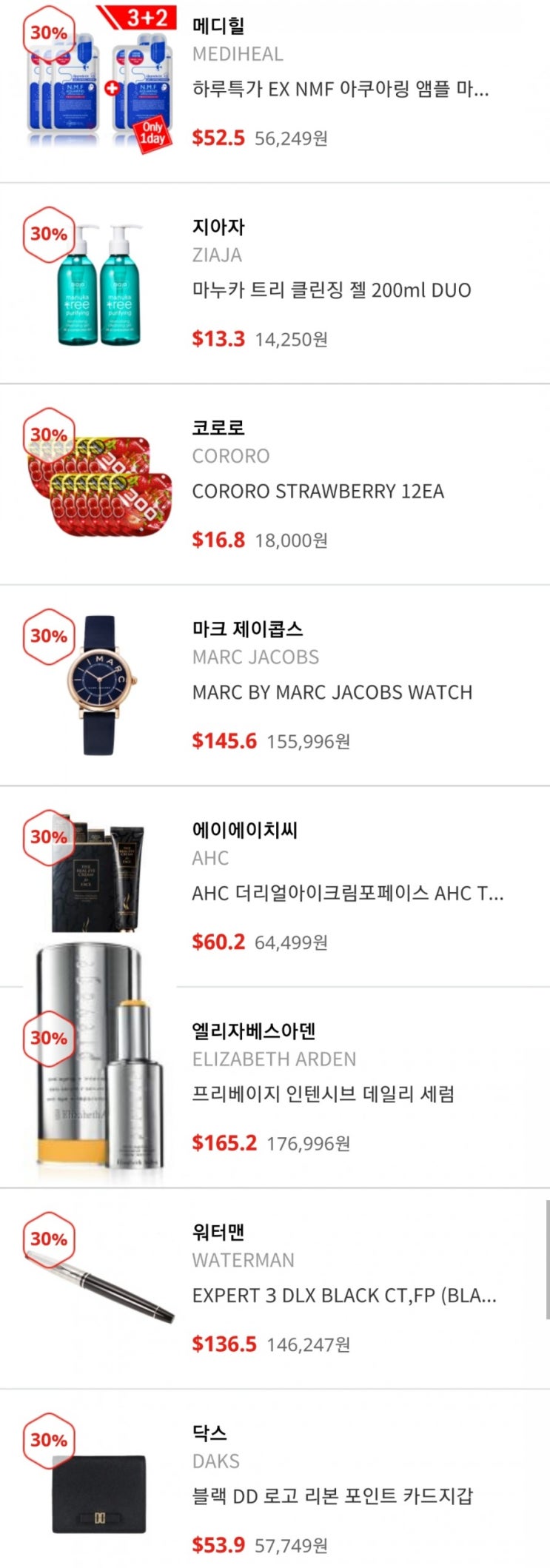Open the Mediheal NMF ampoule mask deal
The width and height of the screenshot is (550, 1568).
click(275, 83)
